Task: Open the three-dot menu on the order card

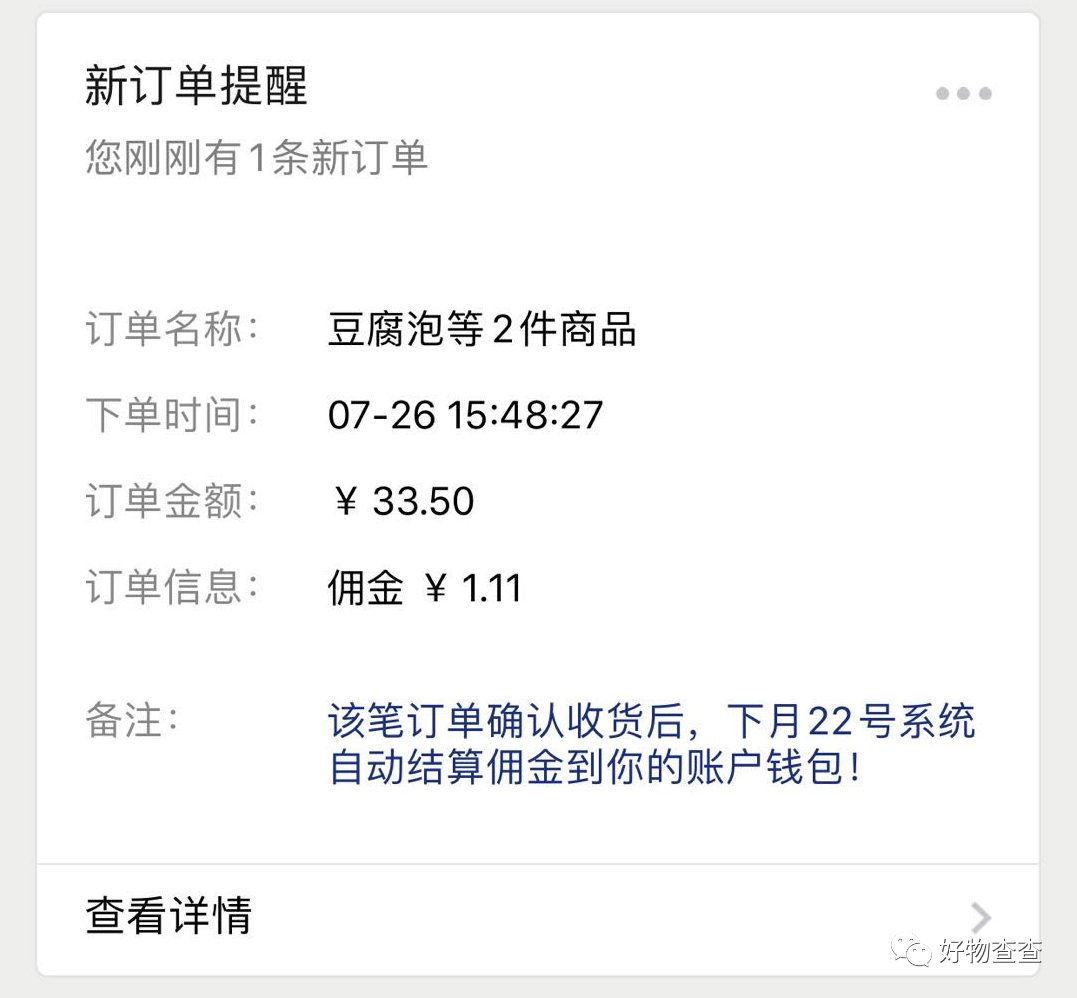Action: point(963,94)
